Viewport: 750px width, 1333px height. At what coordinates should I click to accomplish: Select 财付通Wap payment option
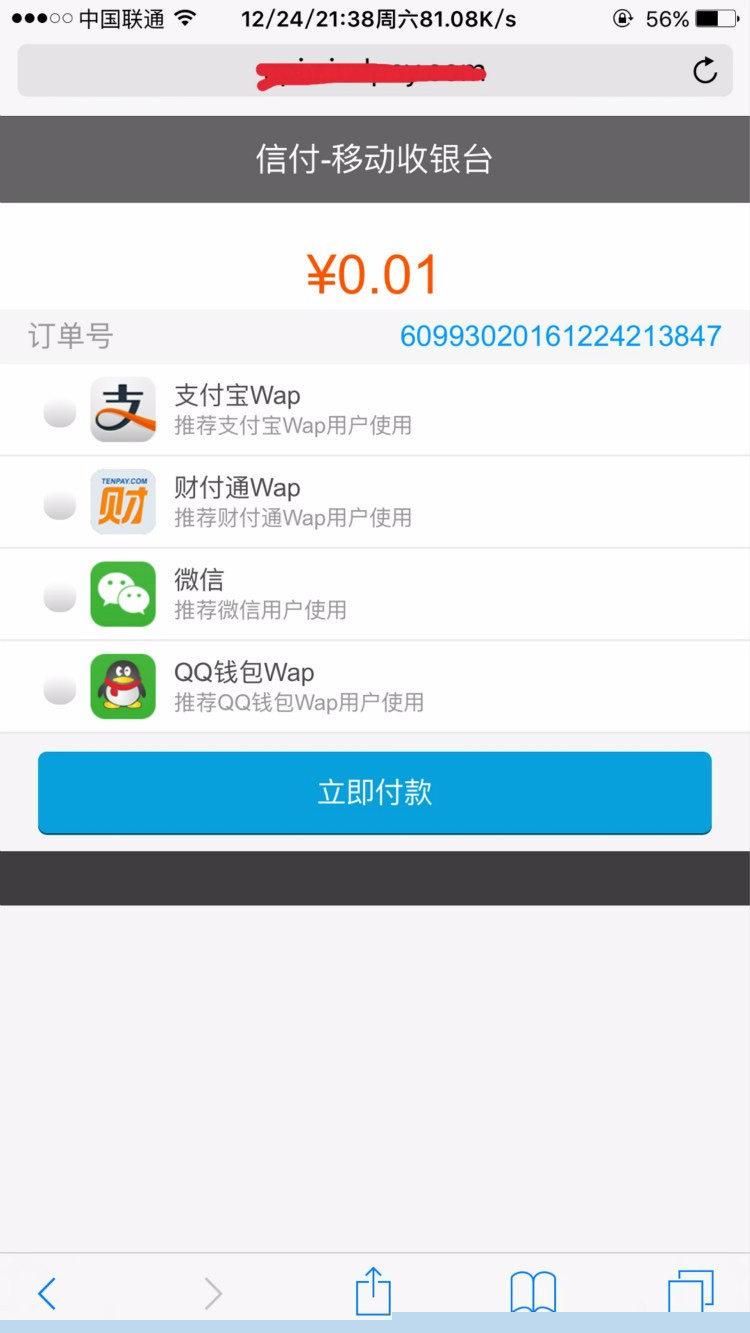point(58,502)
